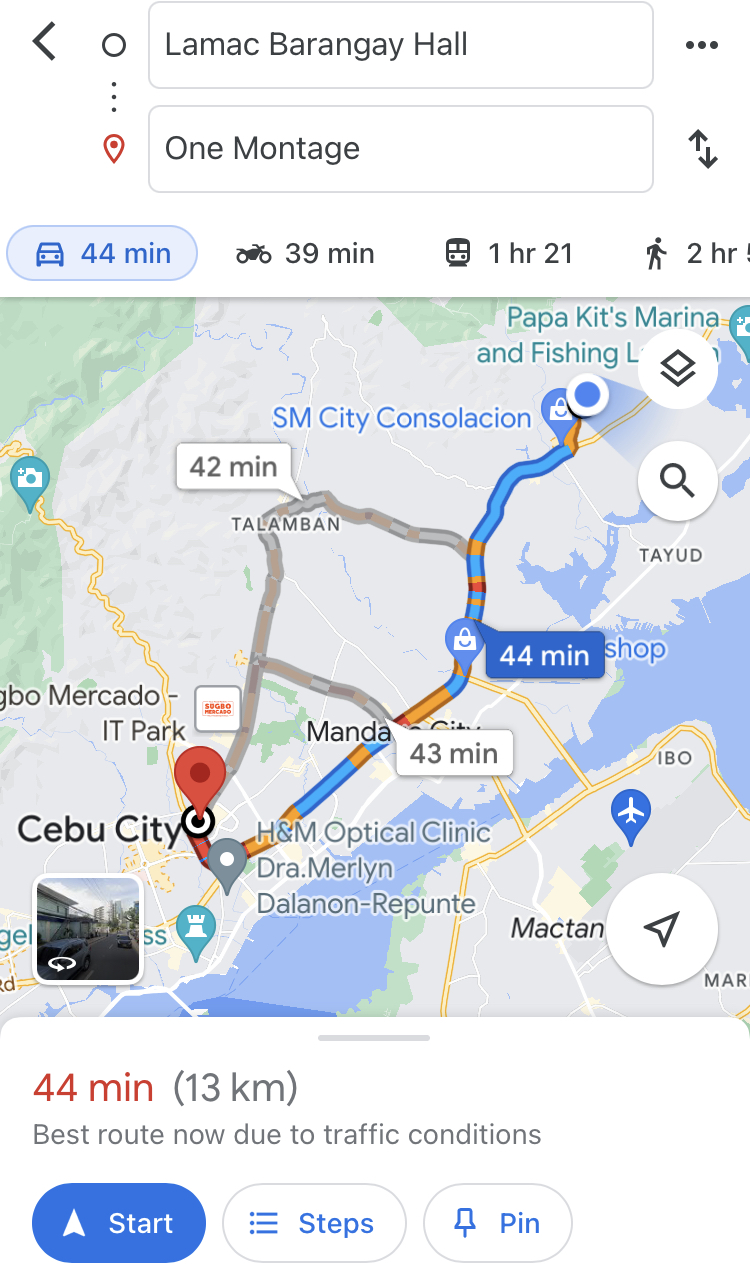Screen dimensions: 750x1287
Task: Tap the SM City Consolacion map label
Action: [x=401, y=418]
